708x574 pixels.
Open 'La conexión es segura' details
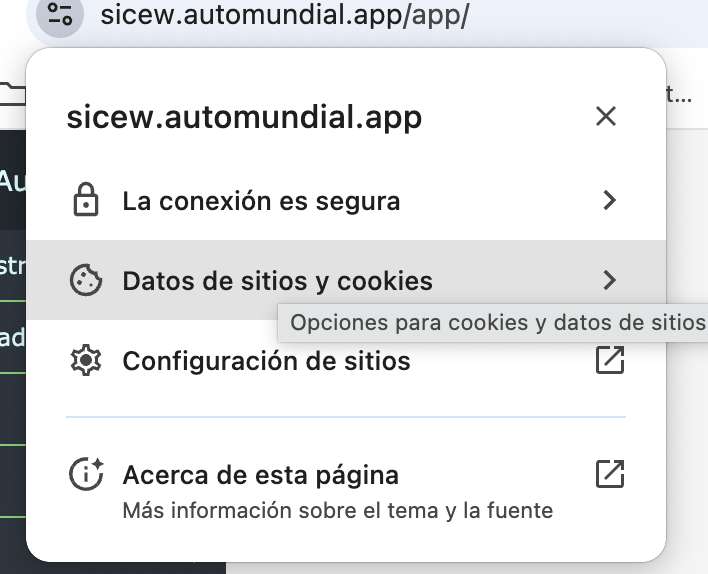tap(345, 201)
